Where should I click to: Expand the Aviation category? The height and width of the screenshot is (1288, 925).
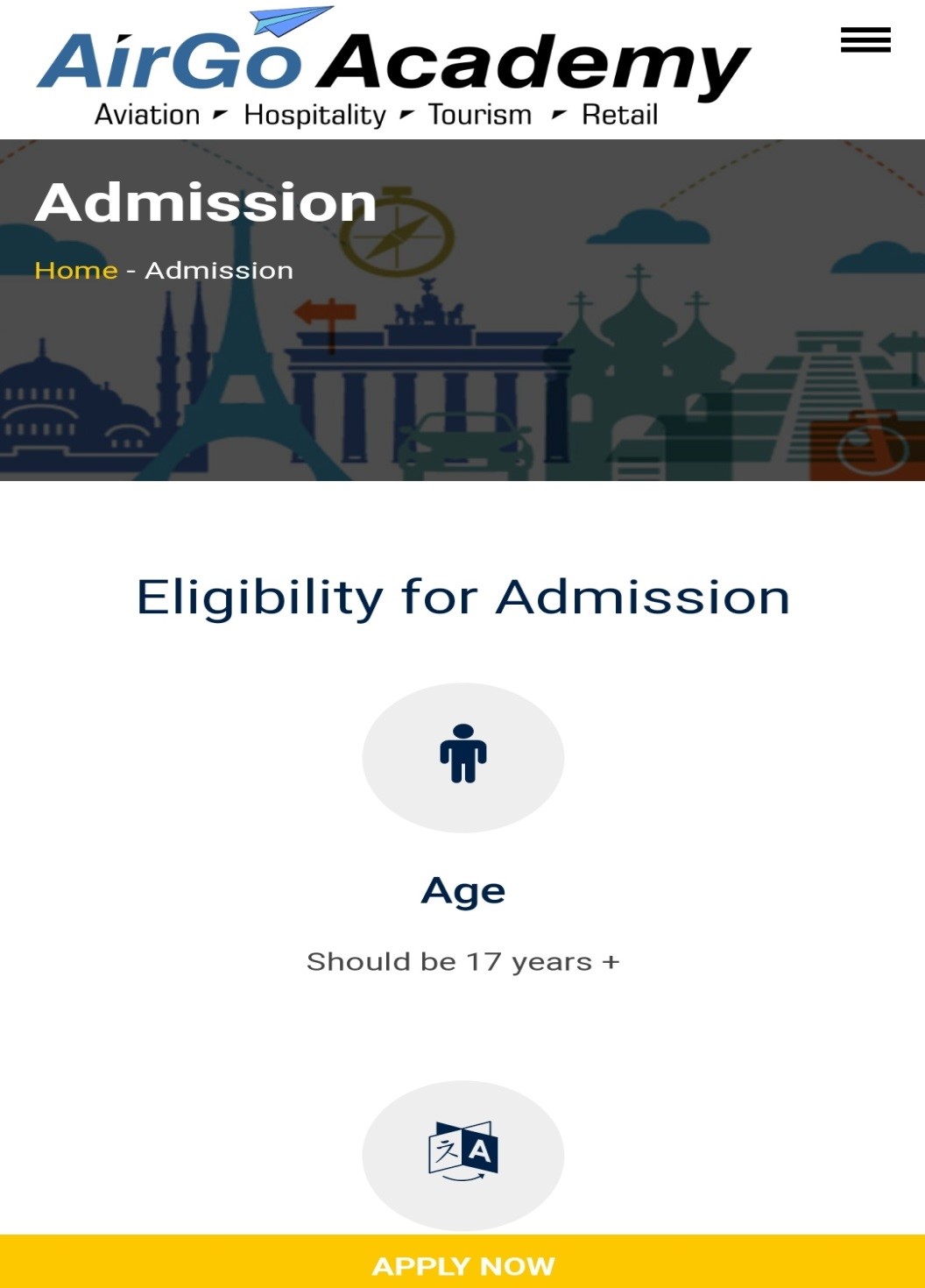click(x=146, y=113)
